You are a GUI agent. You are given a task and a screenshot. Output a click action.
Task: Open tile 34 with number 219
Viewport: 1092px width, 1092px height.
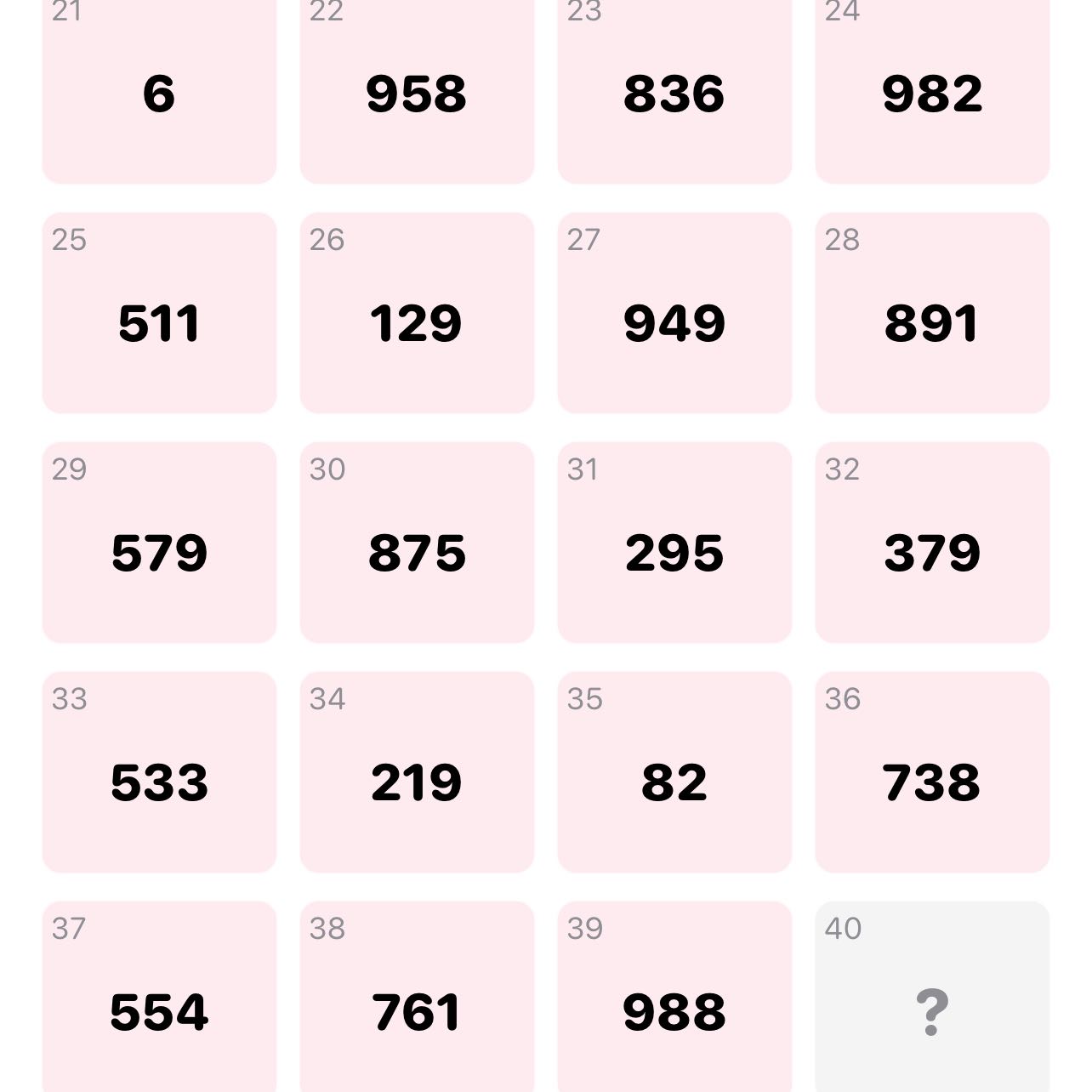click(417, 772)
